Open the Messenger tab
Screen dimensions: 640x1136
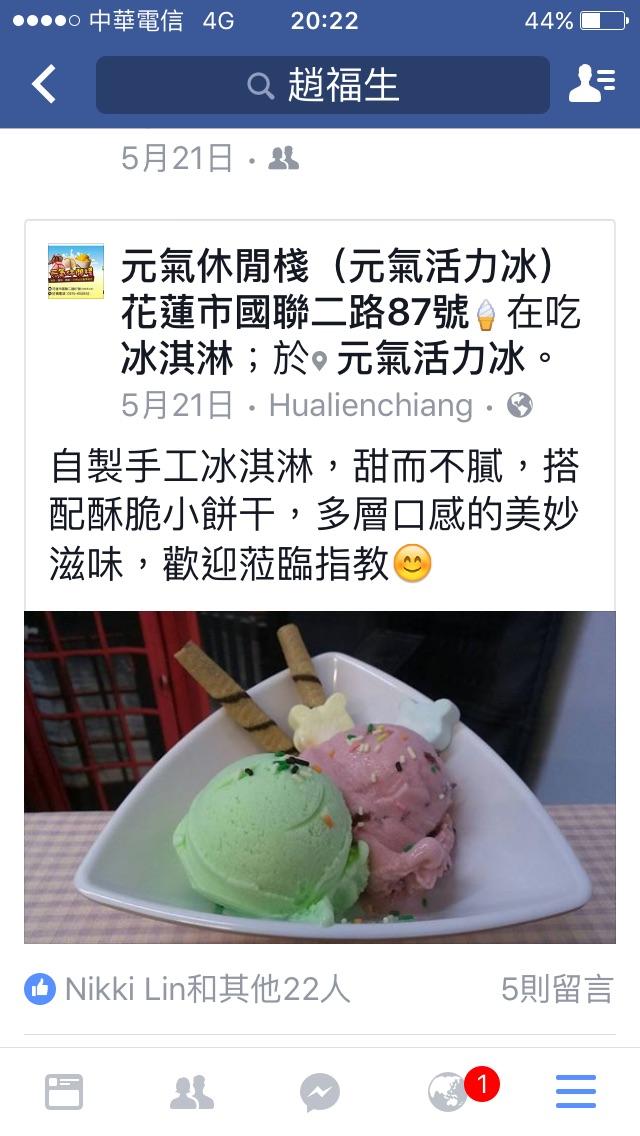tap(320, 1091)
